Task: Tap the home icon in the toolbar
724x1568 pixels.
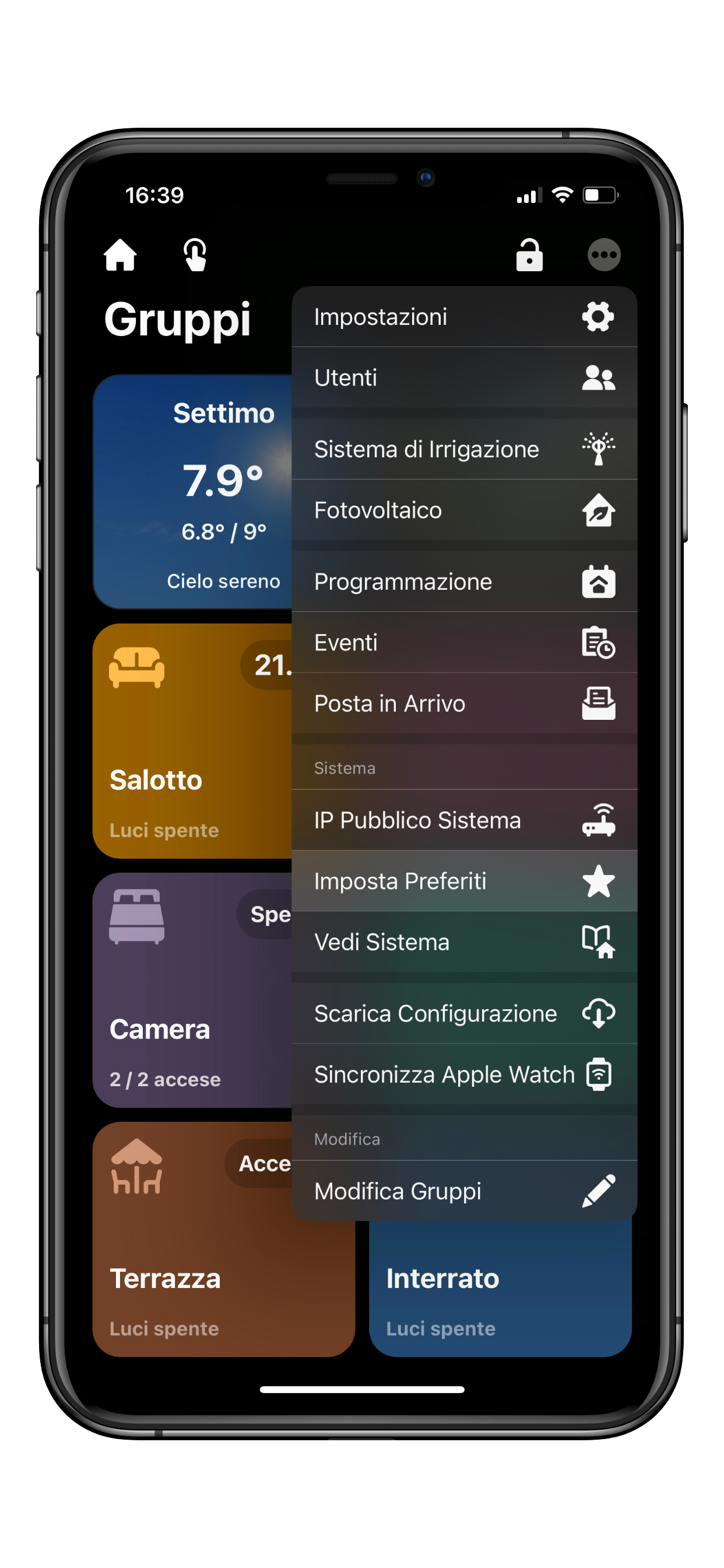Action: (x=121, y=254)
